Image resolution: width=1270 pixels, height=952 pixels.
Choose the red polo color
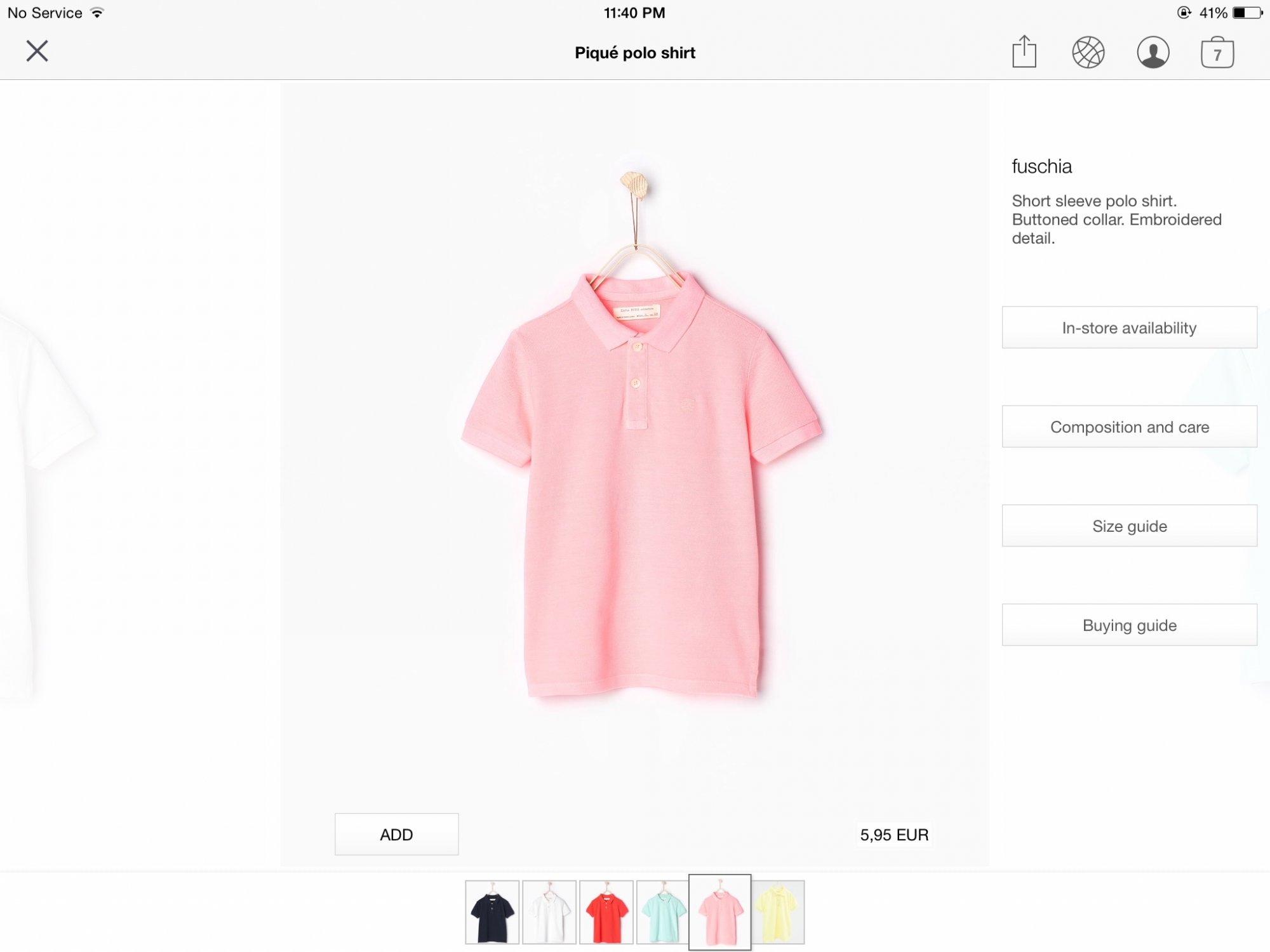(606, 912)
